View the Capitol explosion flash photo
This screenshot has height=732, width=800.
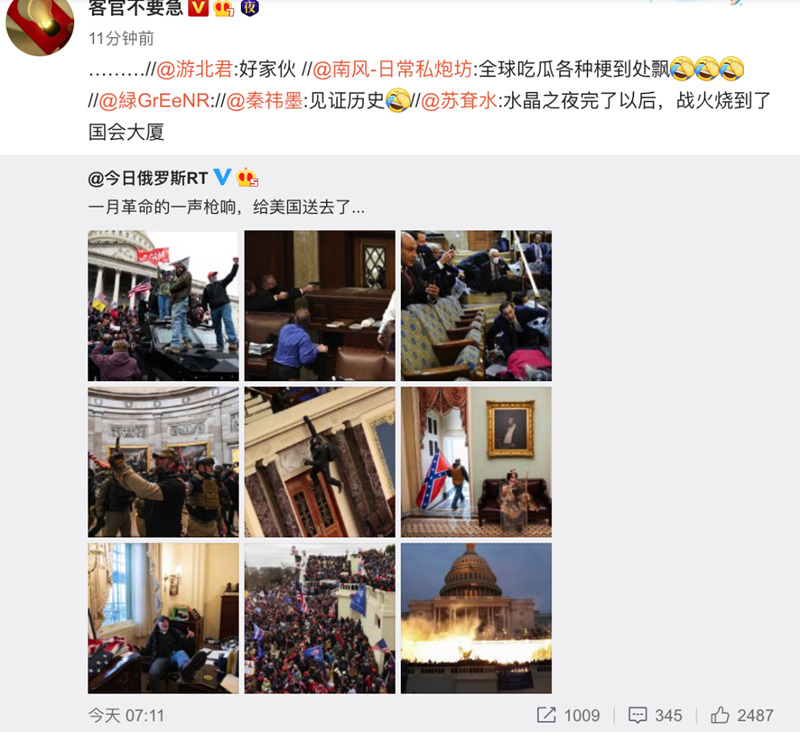coord(476,618)
